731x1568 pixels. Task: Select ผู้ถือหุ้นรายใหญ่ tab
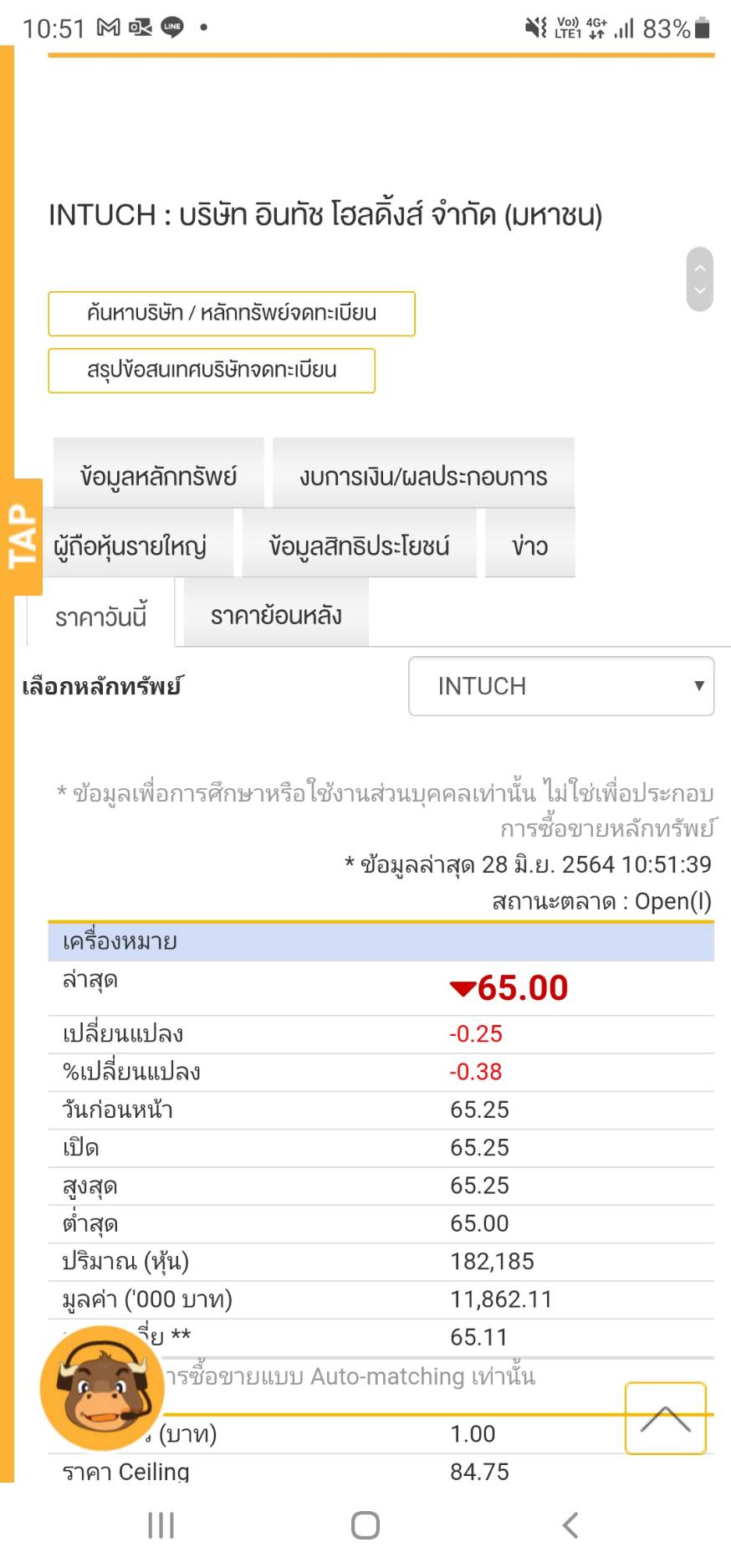coord(131,544)
